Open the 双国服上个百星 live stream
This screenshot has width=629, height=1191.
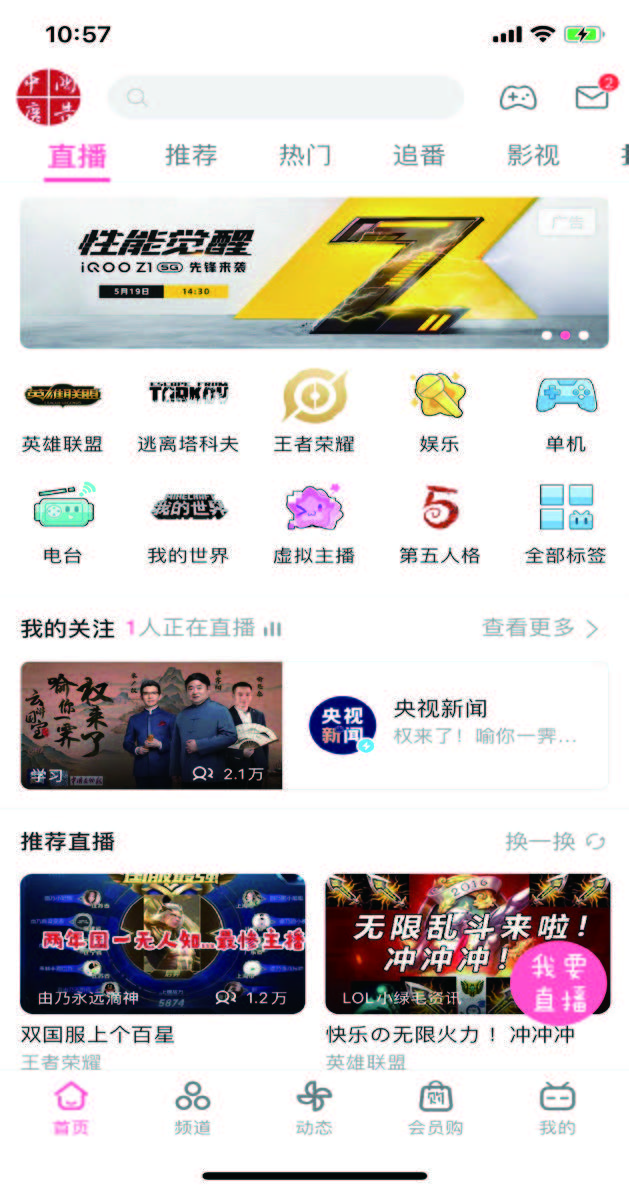163,955
